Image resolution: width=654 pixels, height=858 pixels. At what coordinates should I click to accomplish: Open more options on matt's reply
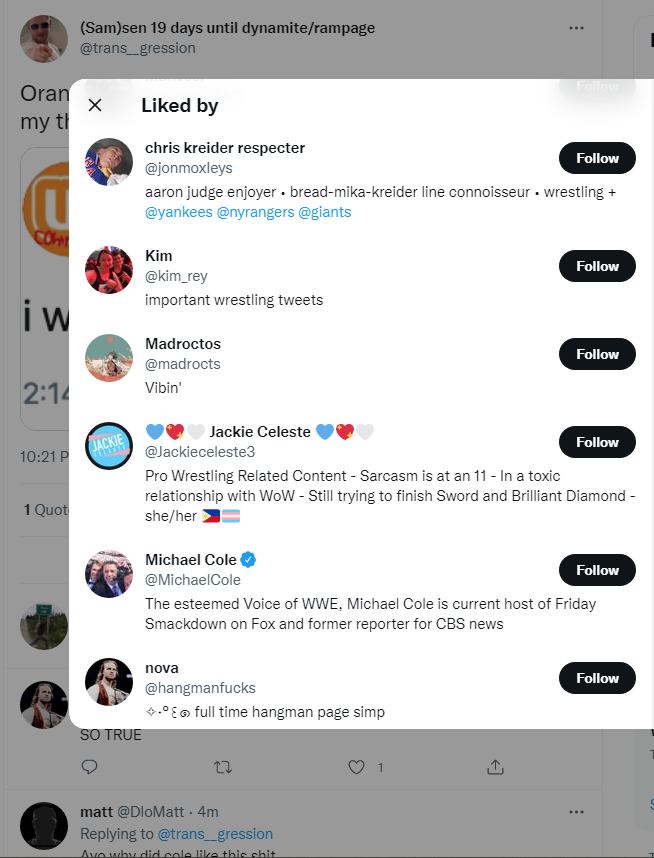[x=576, y=811]
